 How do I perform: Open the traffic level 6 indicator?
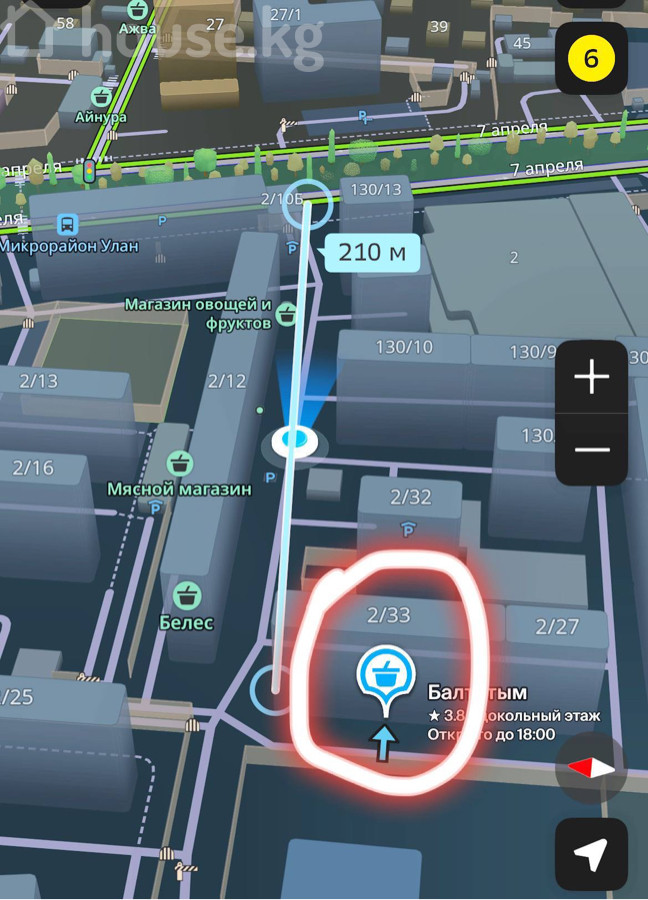591,58
